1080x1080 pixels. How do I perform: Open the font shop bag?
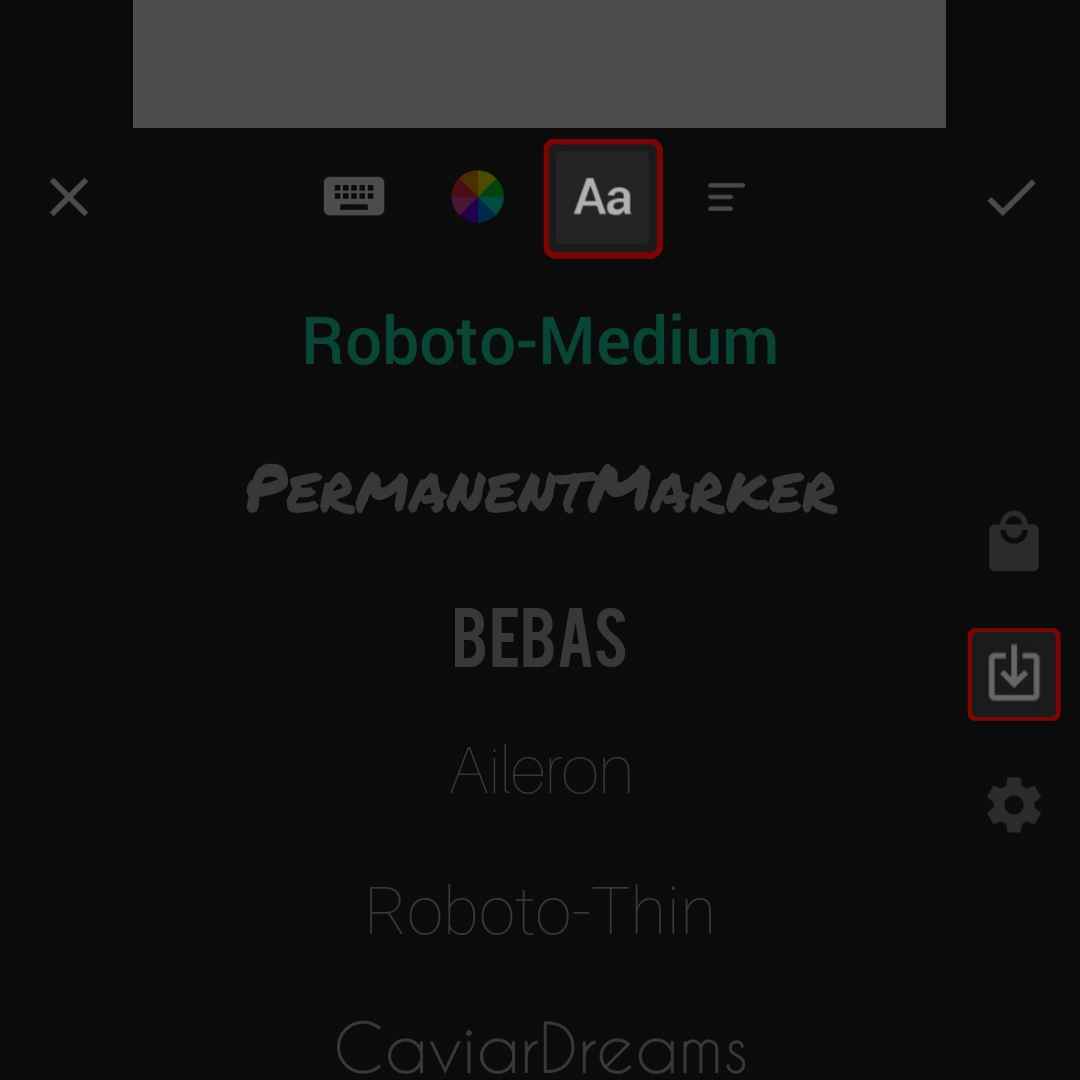click(1014, 543)
